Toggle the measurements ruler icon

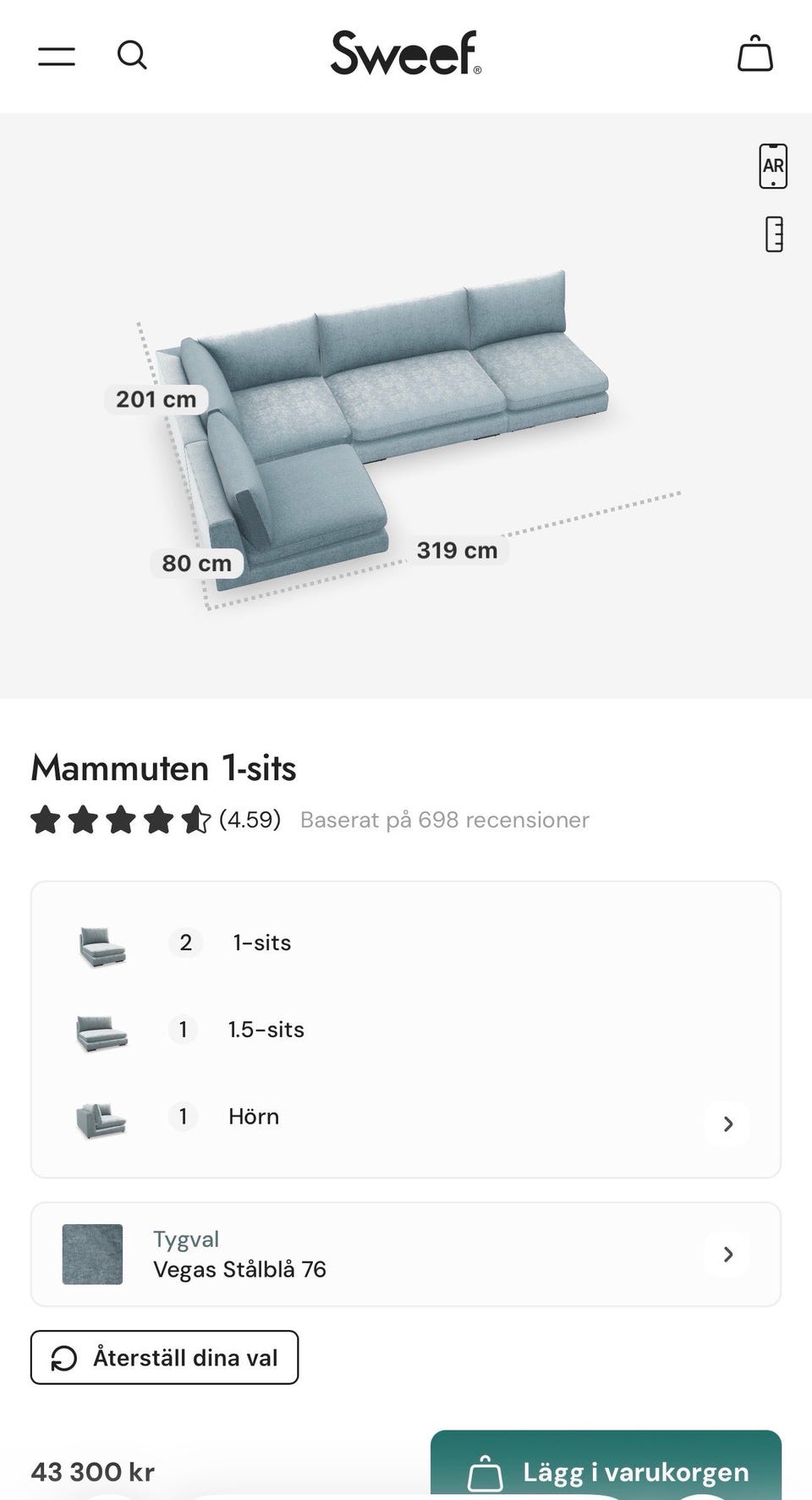click(774, 234)
